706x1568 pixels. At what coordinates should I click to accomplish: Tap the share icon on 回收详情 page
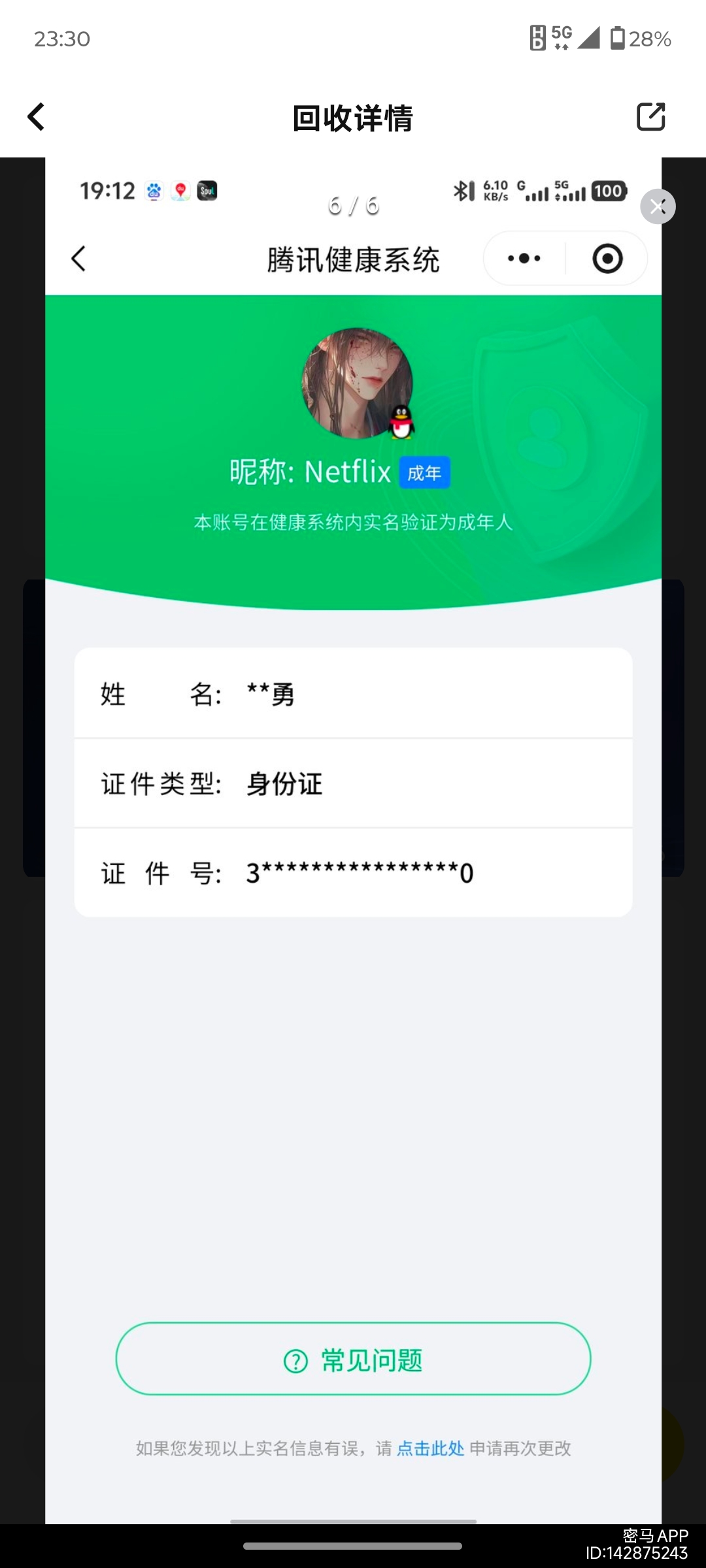650,116
